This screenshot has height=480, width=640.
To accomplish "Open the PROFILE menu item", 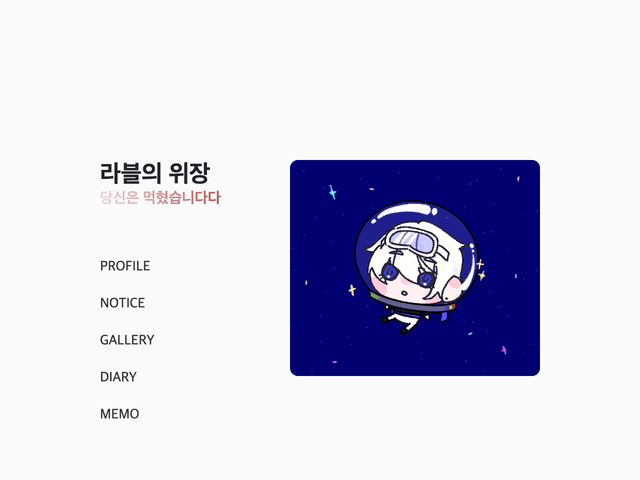I will tap(125, 266).
